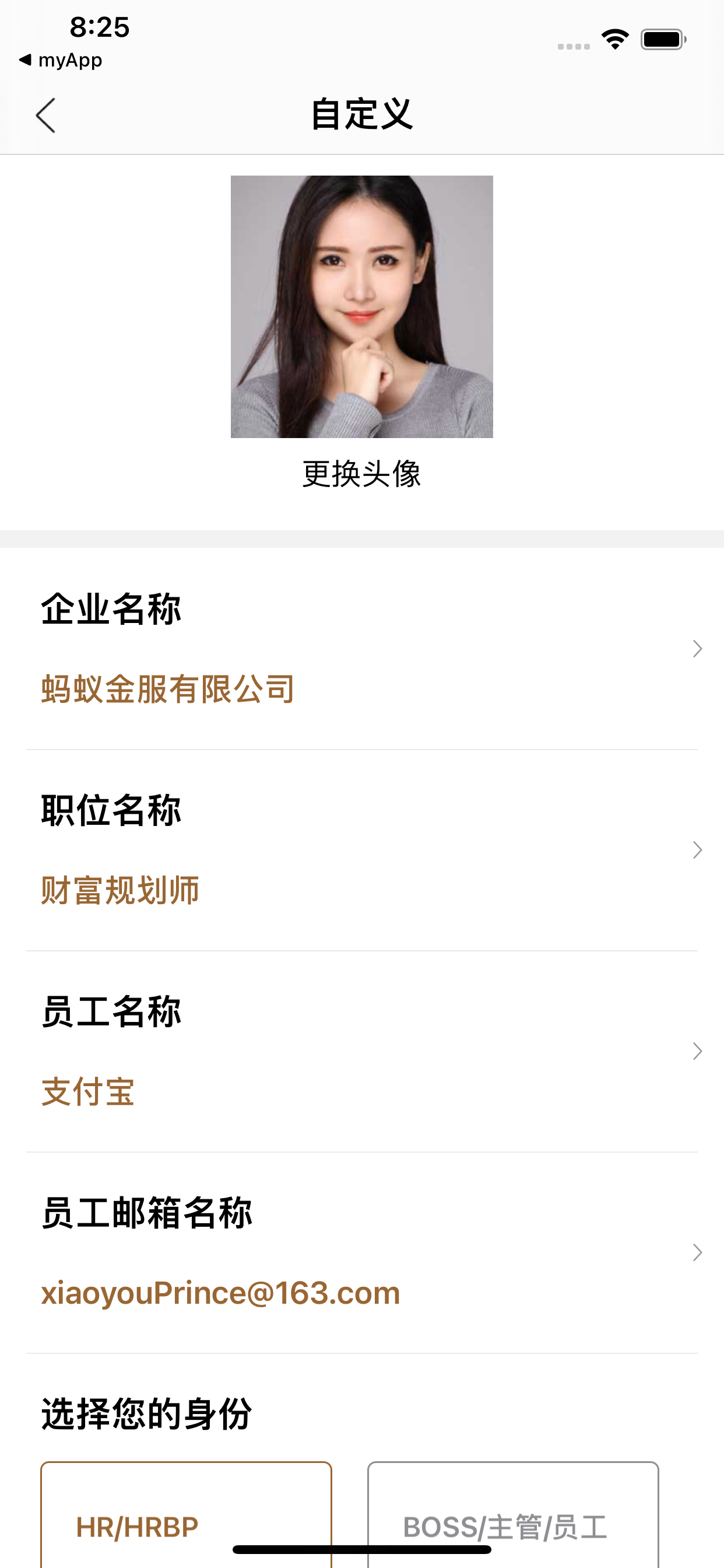The image size is (724, 1568).
Task: Edit the 职位名称 entry
Action: coord(361,850)
